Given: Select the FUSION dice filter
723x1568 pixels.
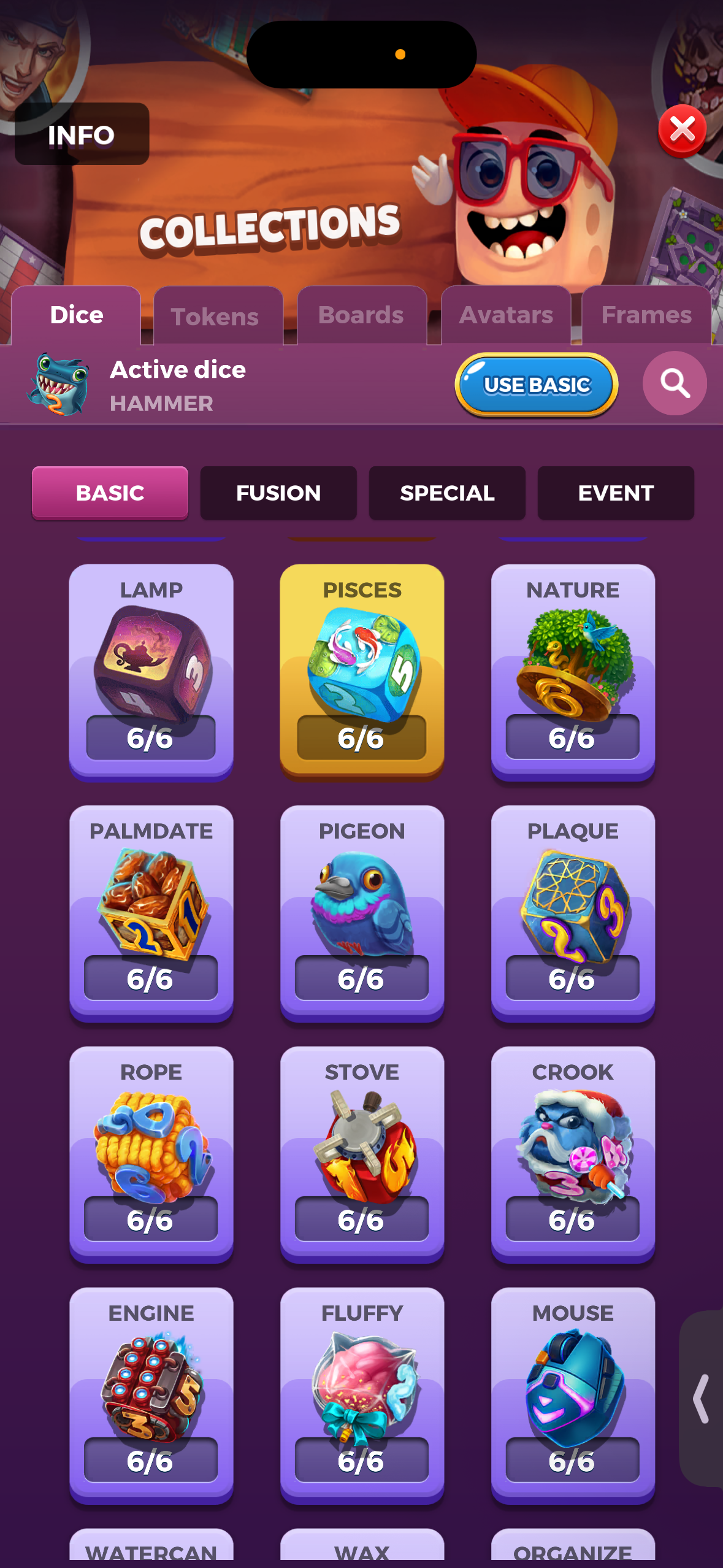Looking at the screenshot, I should coord(278,493).
